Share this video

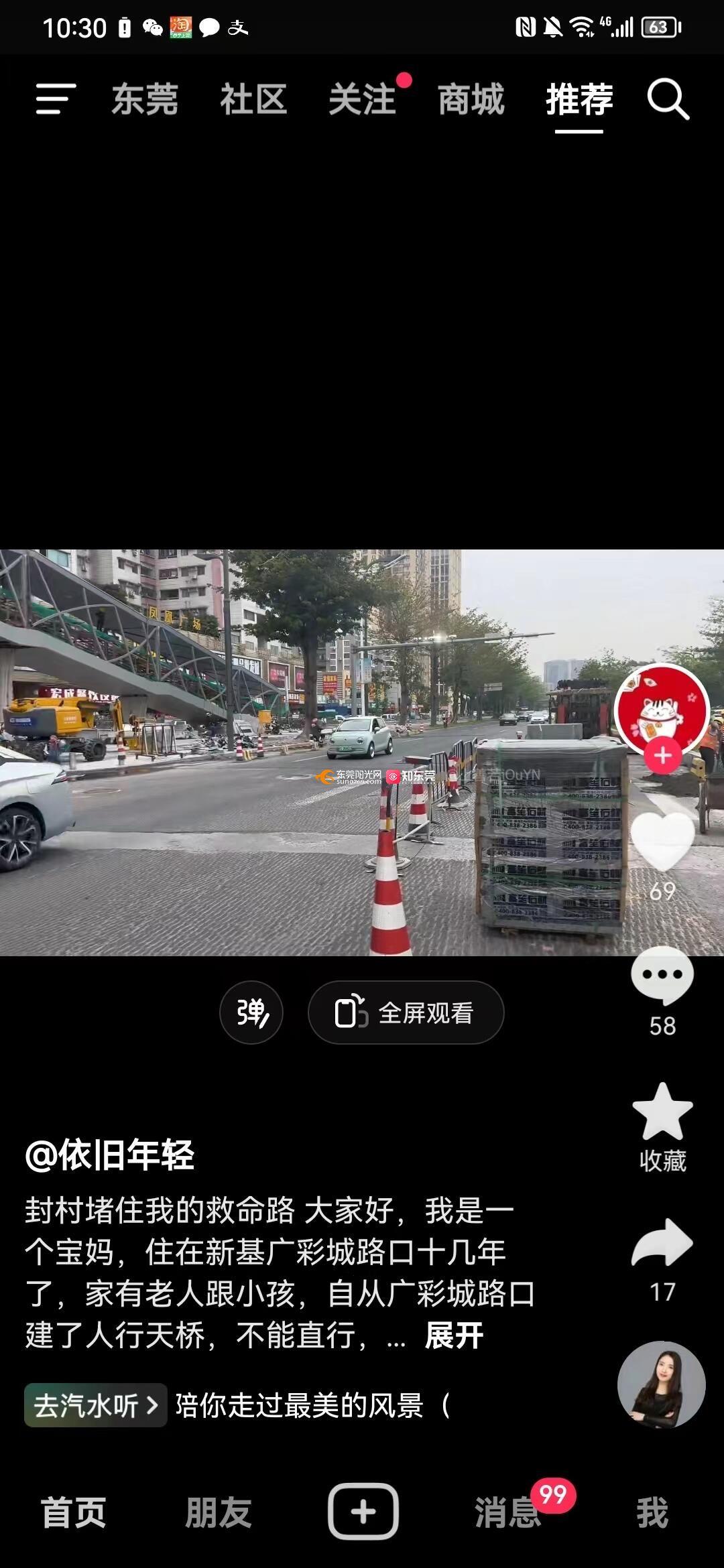(x=662, y=1244)
